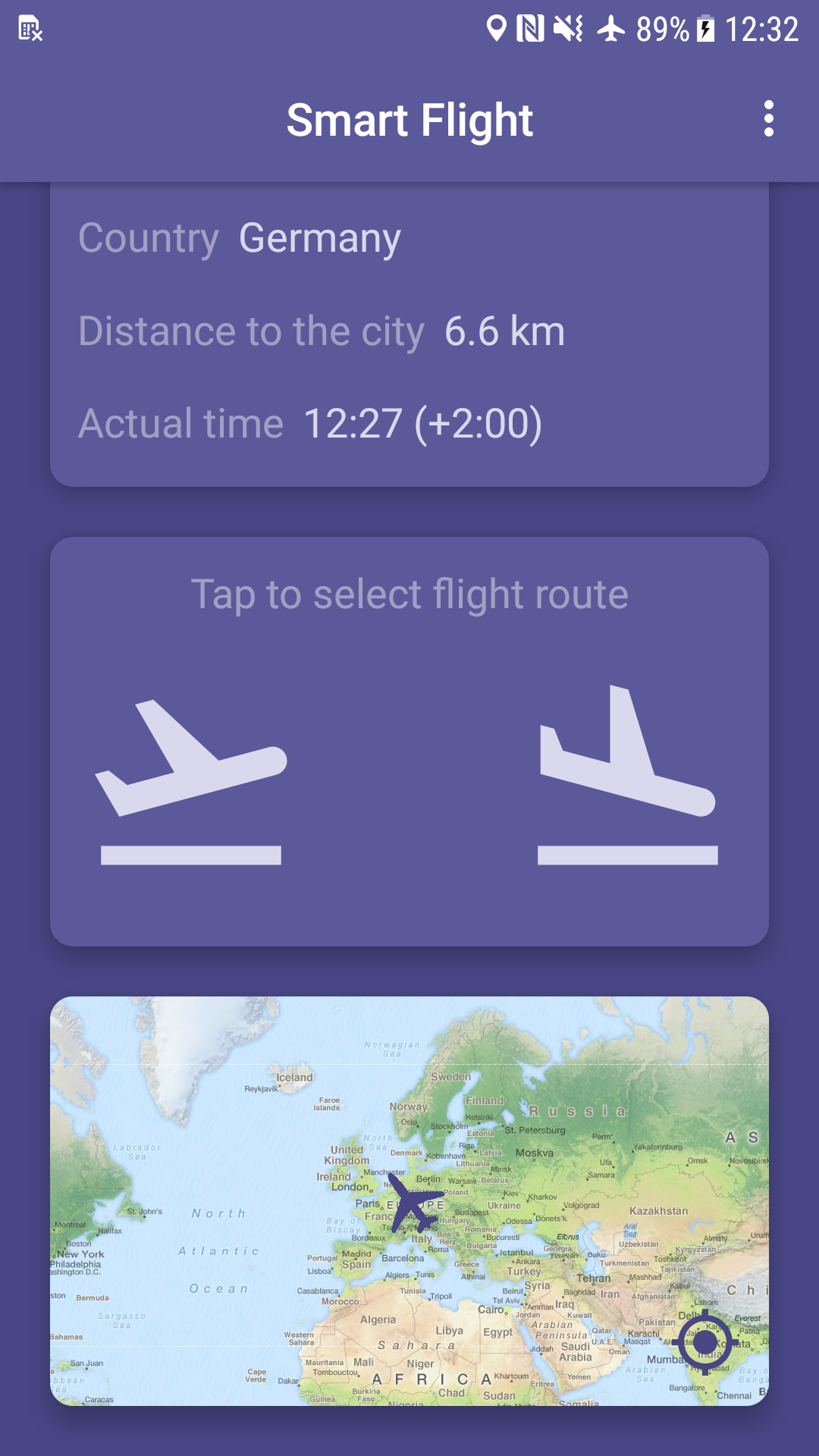Open the three-dot overflow menu

coord(769,119)
